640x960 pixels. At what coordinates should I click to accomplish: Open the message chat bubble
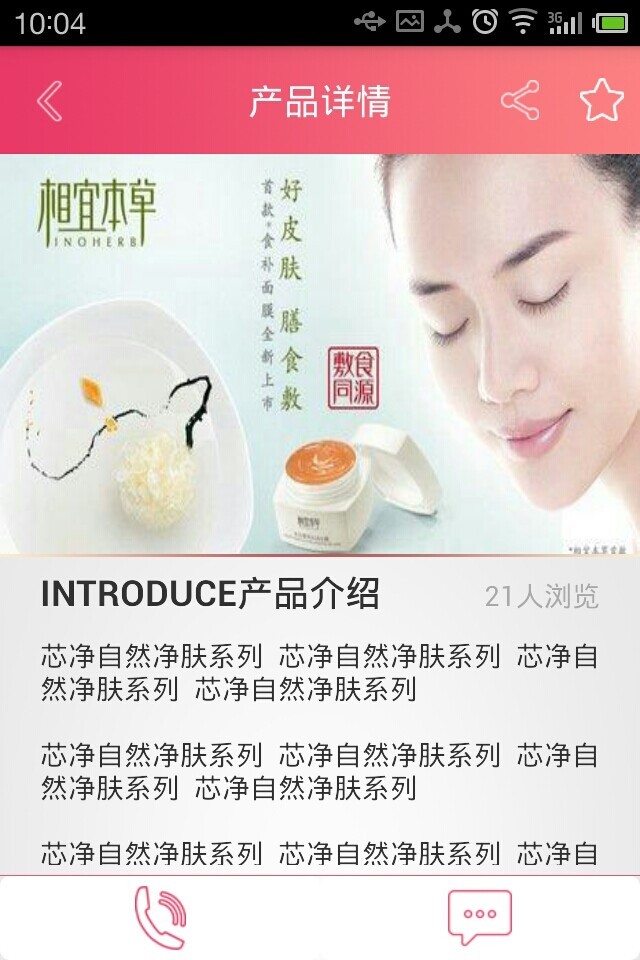tap(479, 916)
